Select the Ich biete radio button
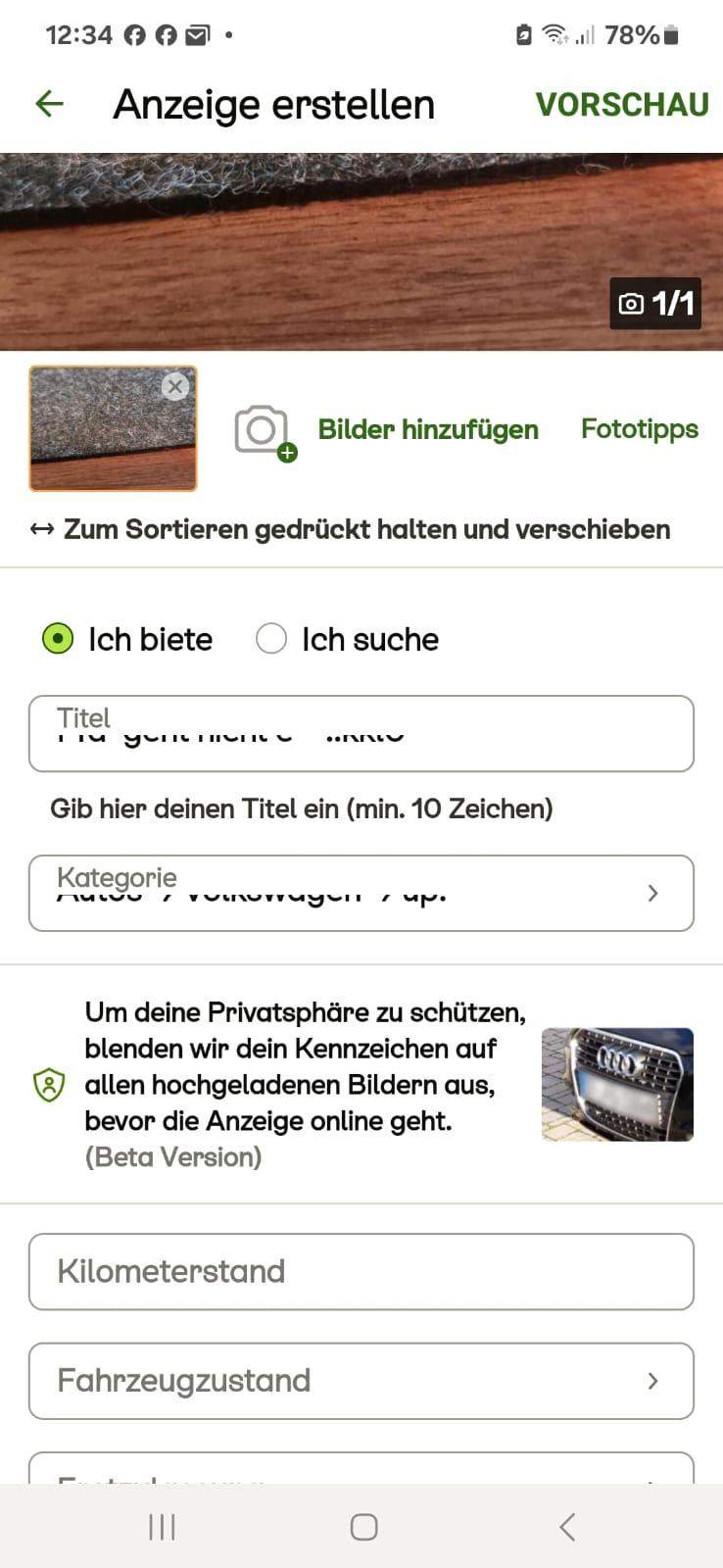The height and width of the screenshot is (1568, 723). click(58, 638)
